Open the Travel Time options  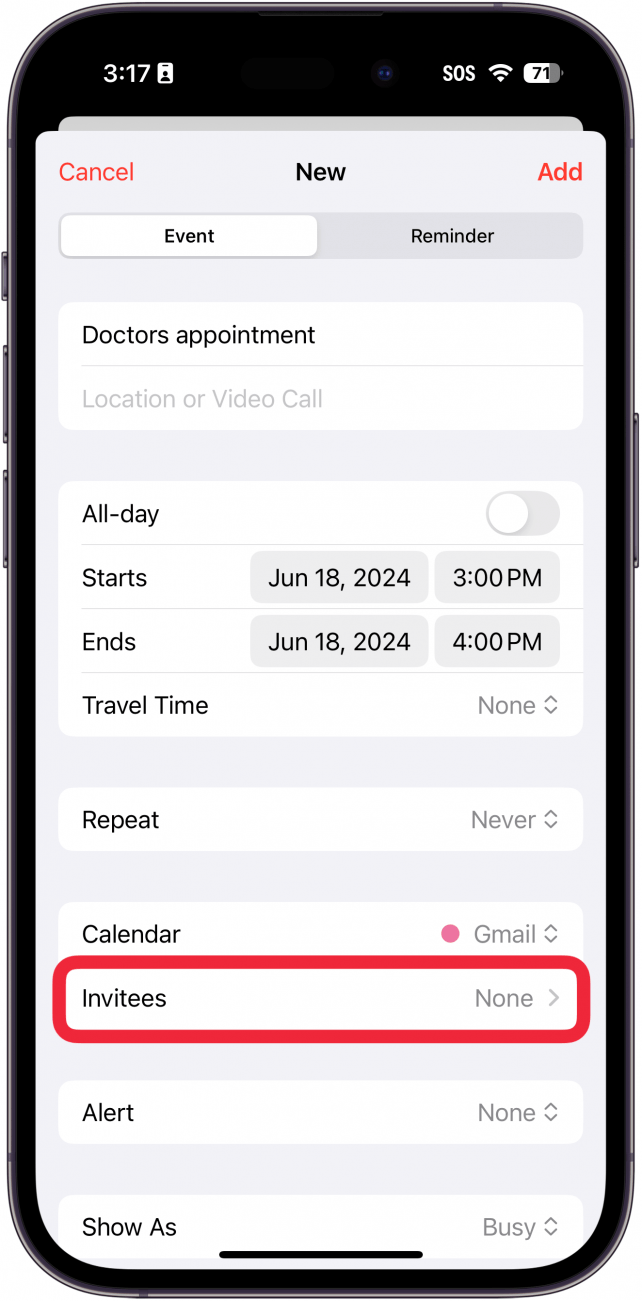(x=320, y=705)
